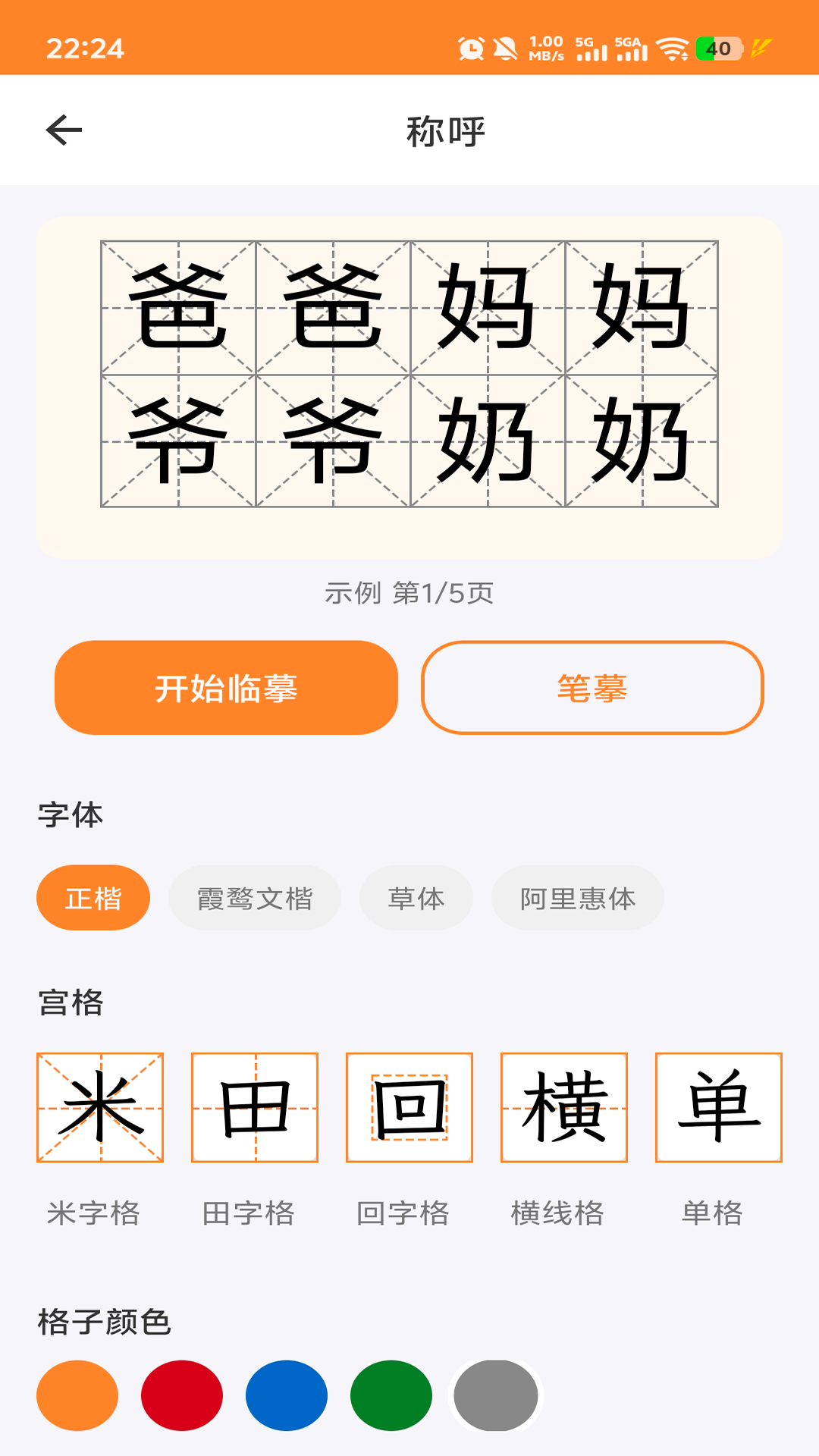Tap the 开始临摹 button
Screen dimensions: 819x1456
(226, 688)
